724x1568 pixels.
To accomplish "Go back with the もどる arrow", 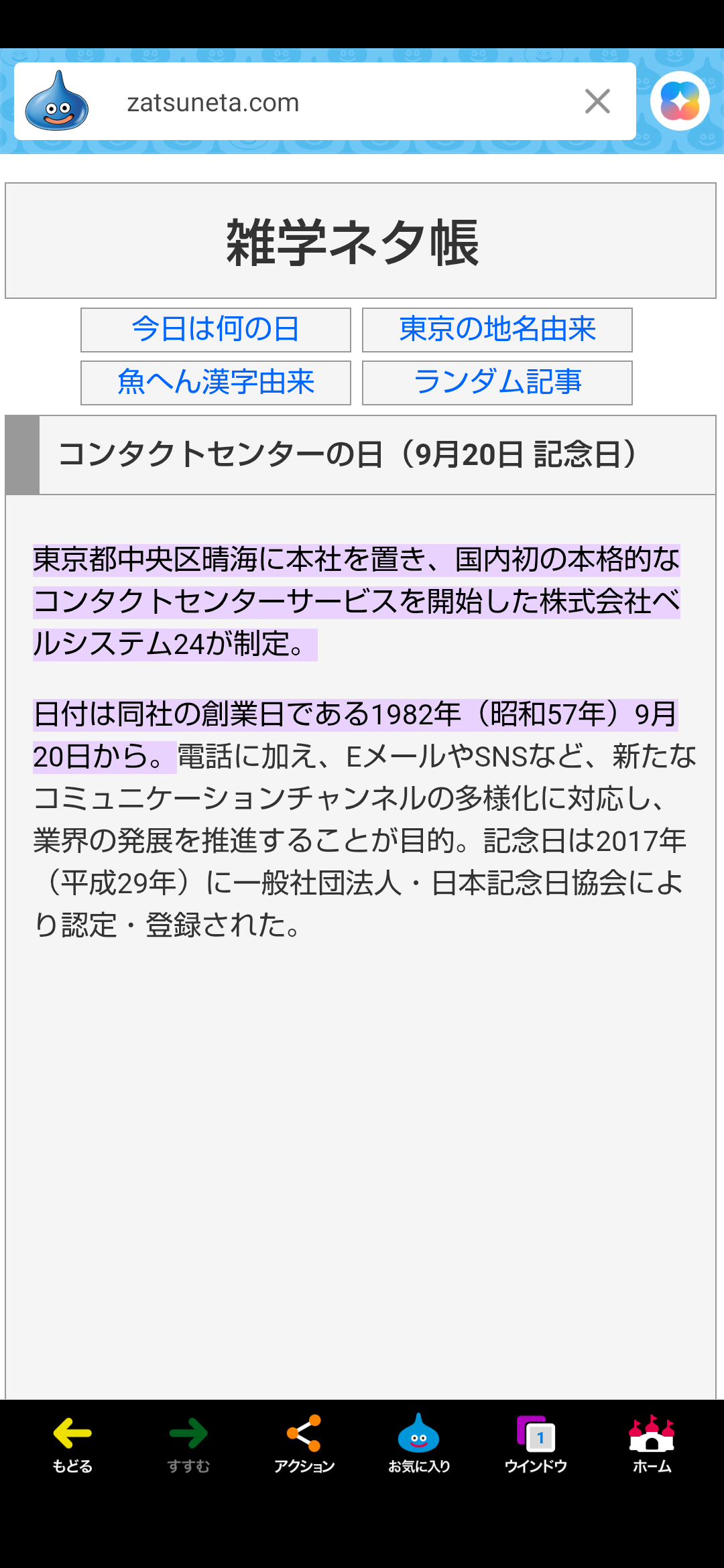I will click(x=72, y=1444).
